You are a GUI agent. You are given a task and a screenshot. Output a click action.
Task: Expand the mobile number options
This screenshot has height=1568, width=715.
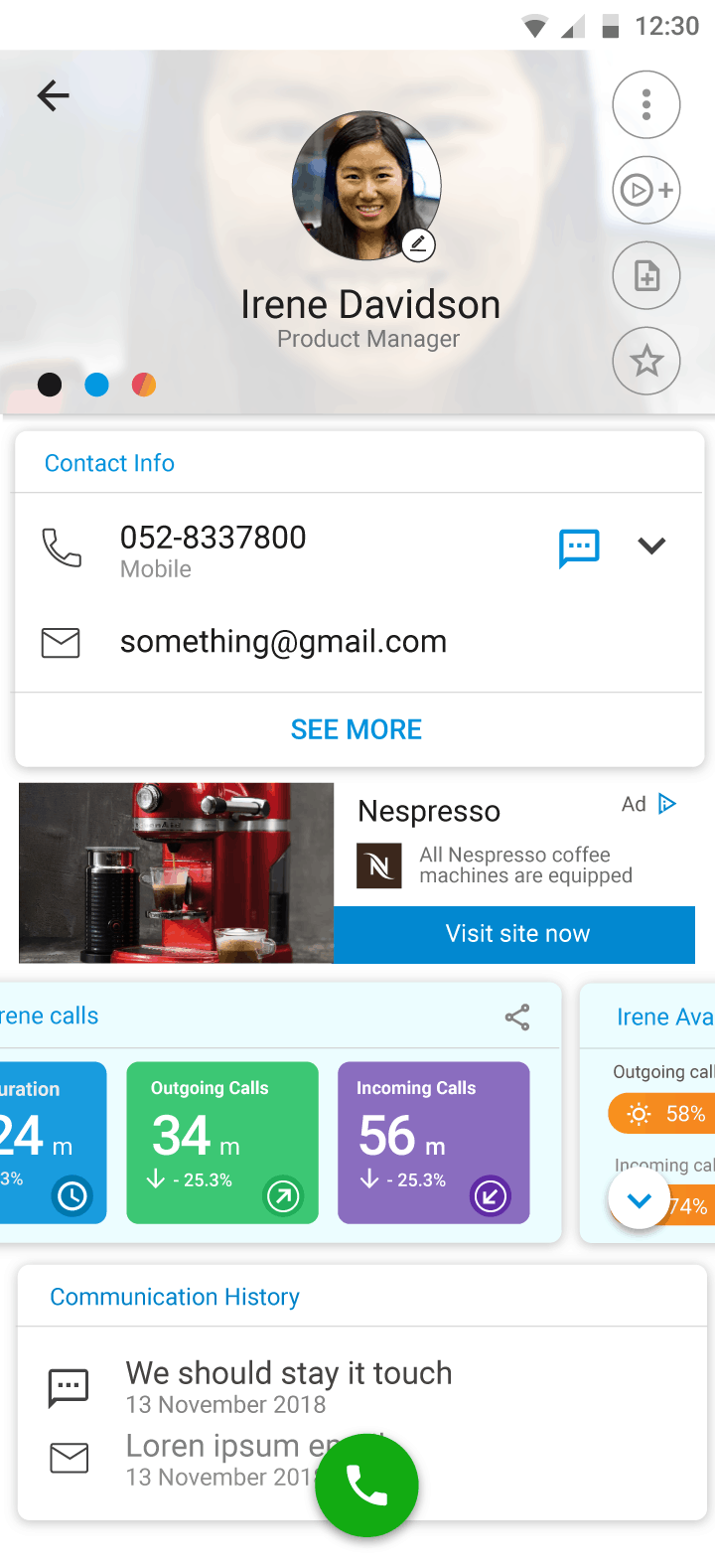tap(651, 546)
